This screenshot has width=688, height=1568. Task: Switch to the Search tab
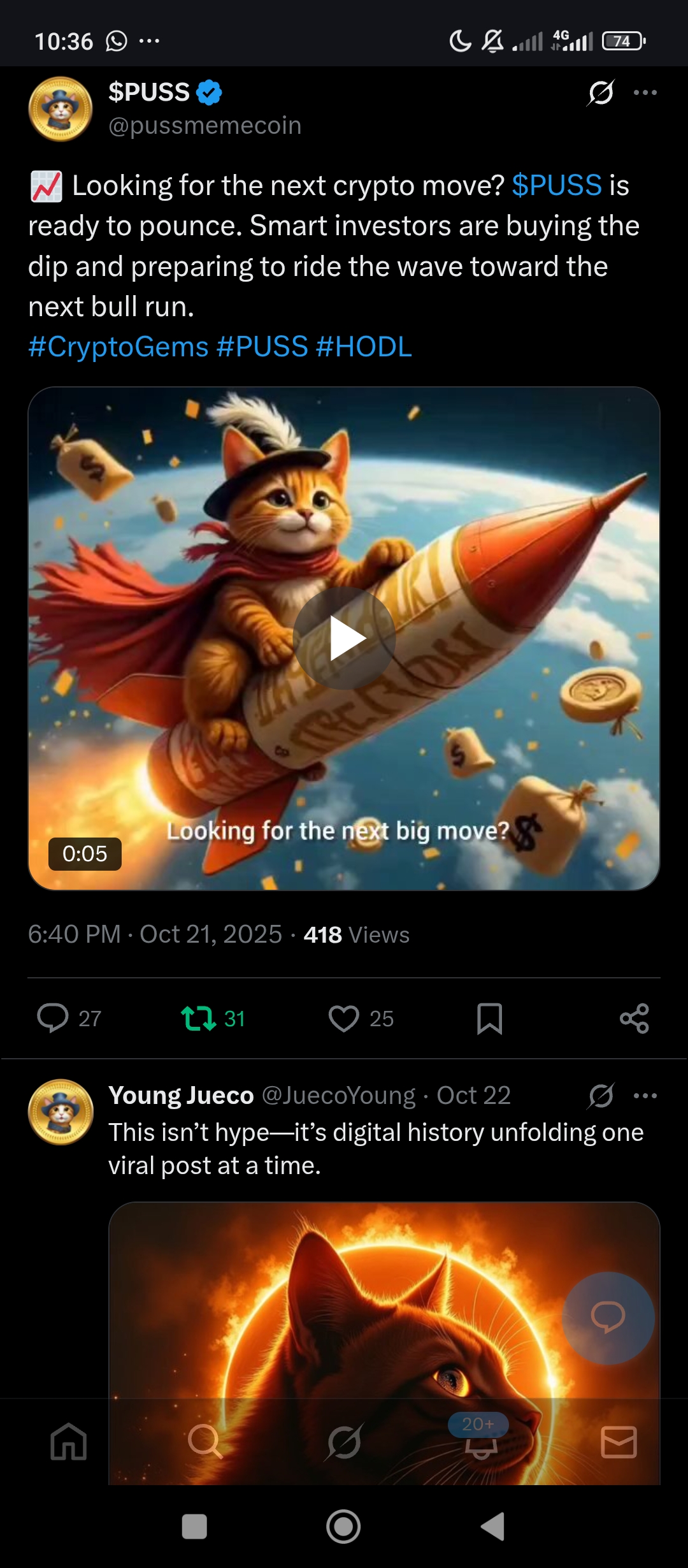pos(205,1442)
